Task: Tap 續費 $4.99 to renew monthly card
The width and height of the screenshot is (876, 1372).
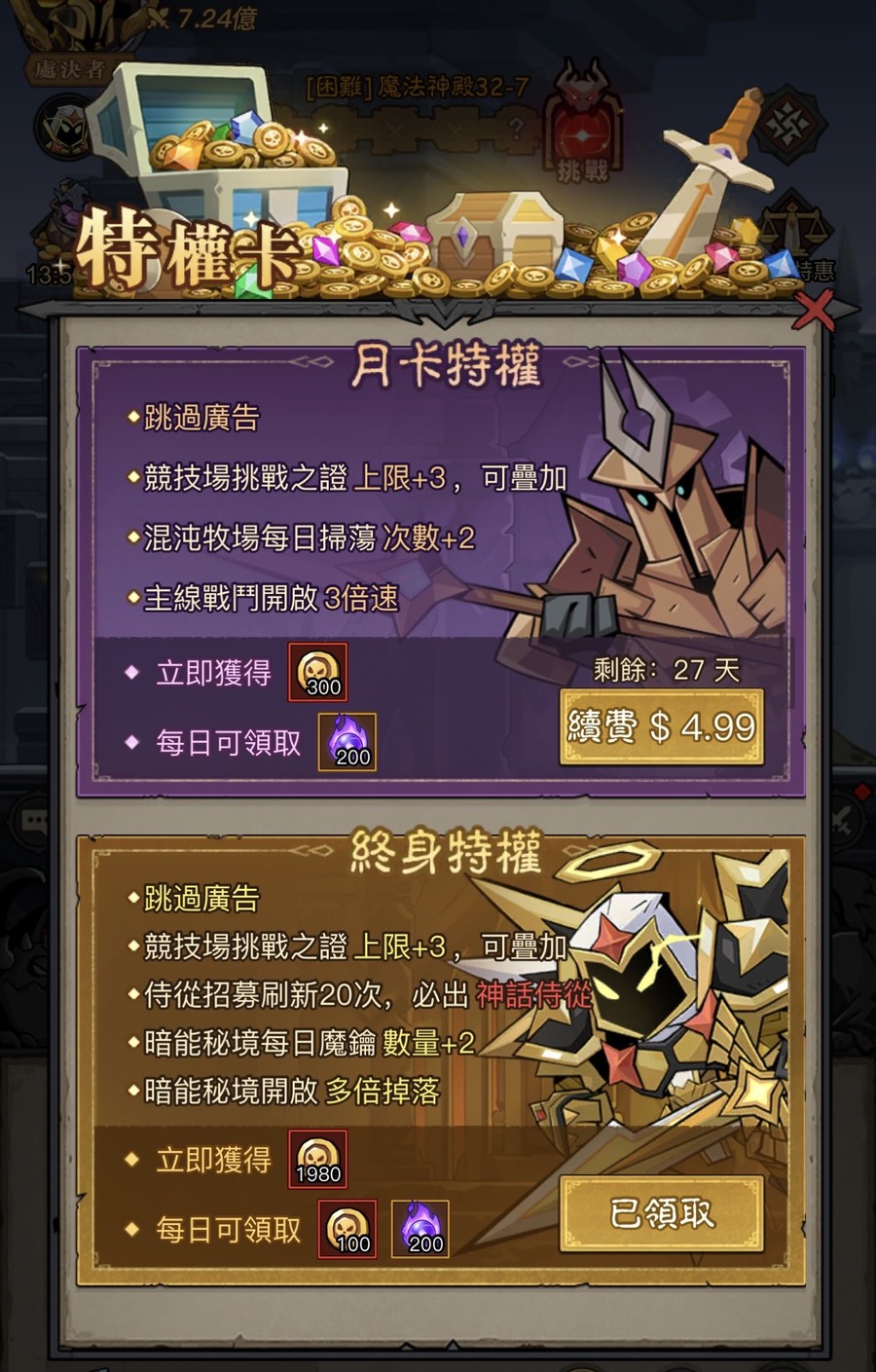Action: point(661,727)
